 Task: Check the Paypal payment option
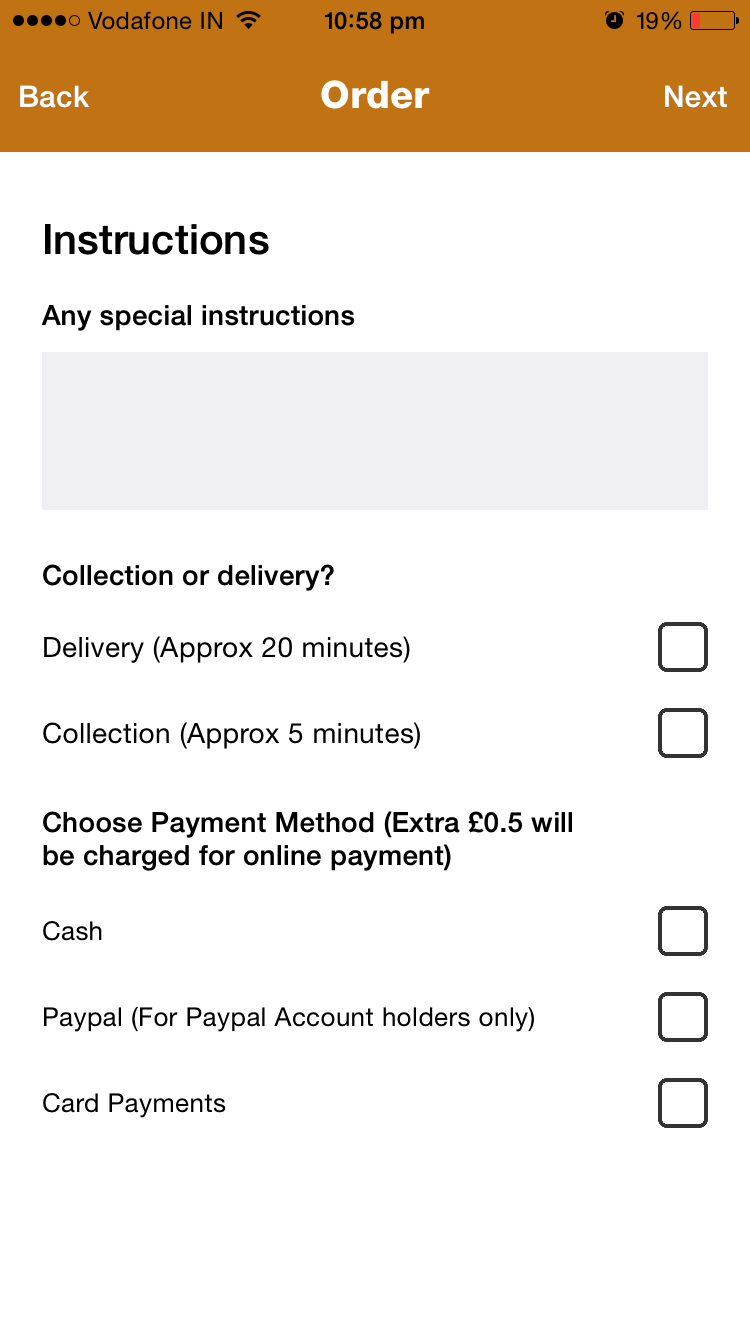[683, 1017]
